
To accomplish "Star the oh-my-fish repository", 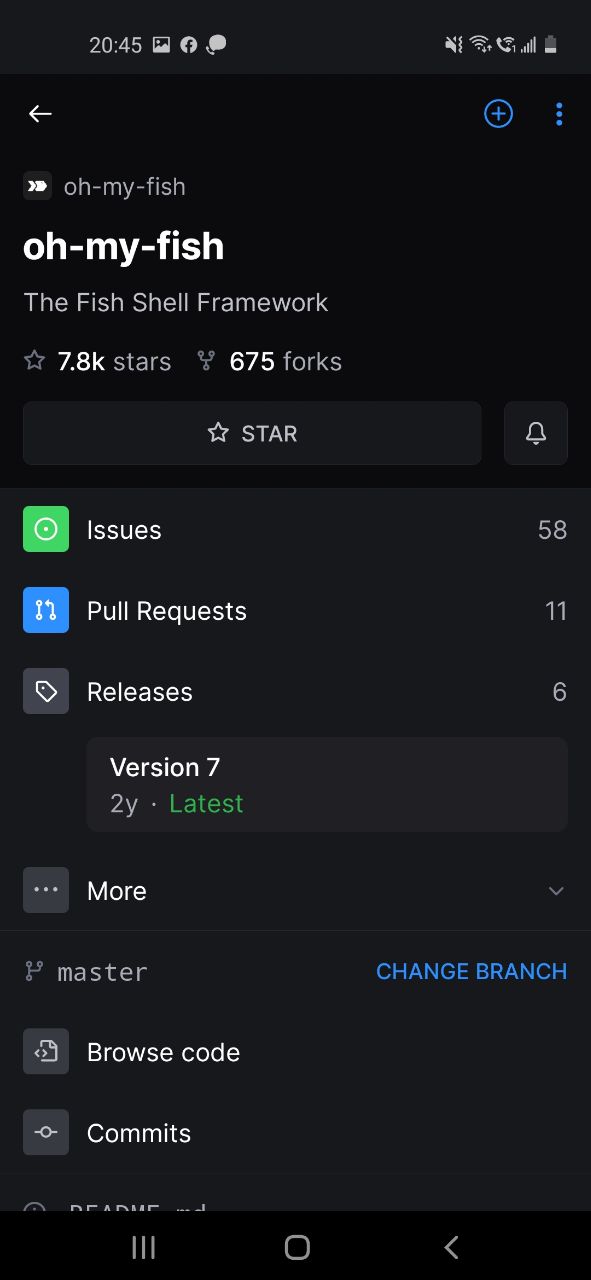I will [x=252, y=433].
